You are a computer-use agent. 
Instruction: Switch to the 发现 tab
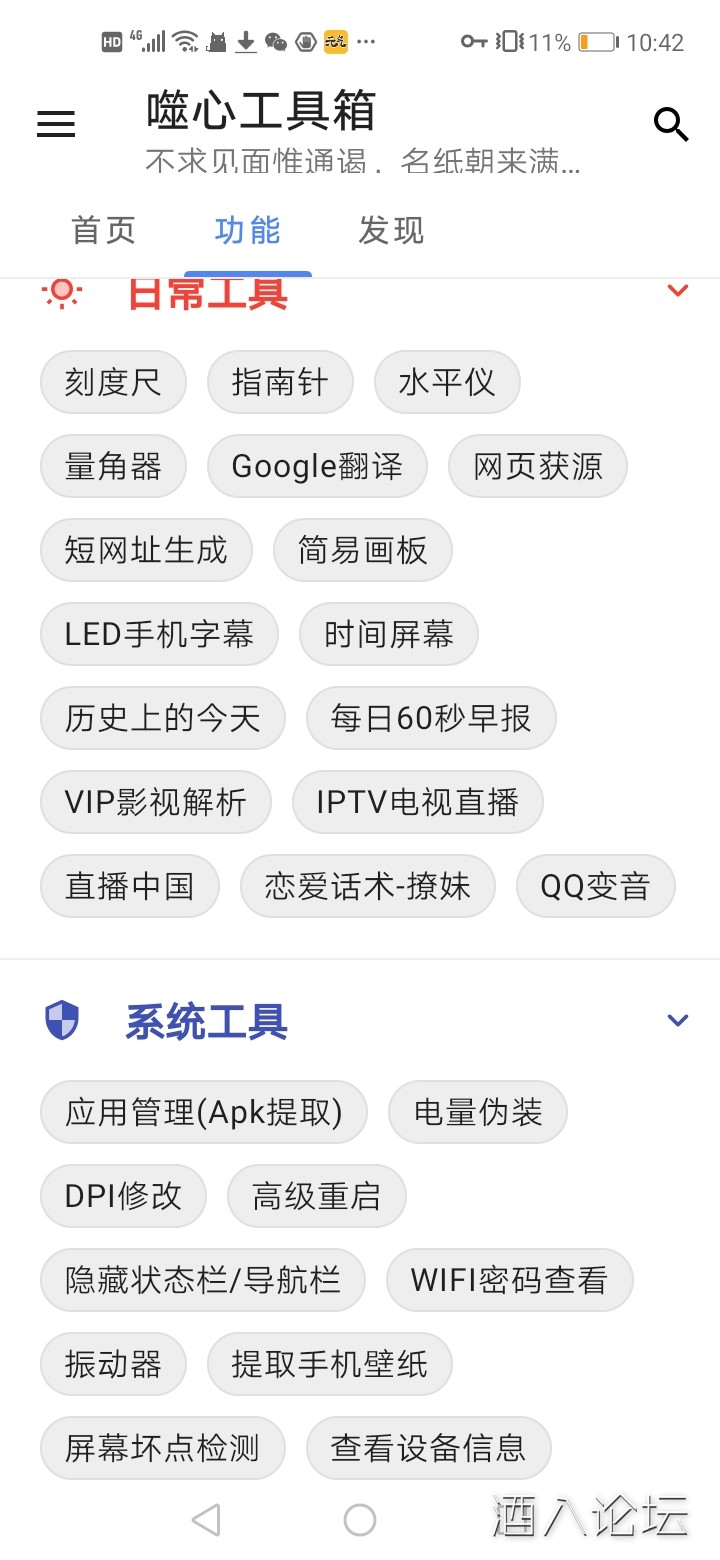[x=390, y=231]
